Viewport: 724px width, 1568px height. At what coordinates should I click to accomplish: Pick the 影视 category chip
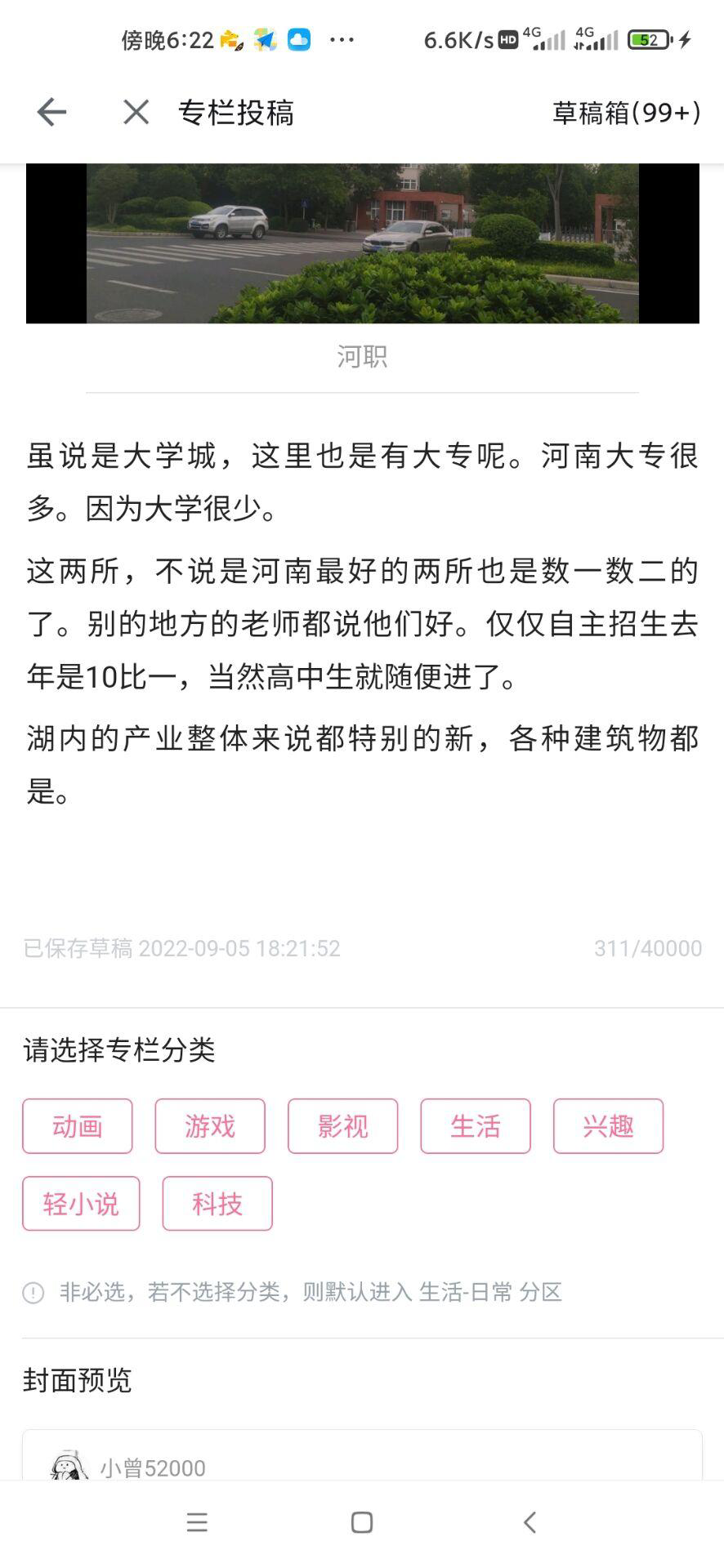(x=342, y=1126)
